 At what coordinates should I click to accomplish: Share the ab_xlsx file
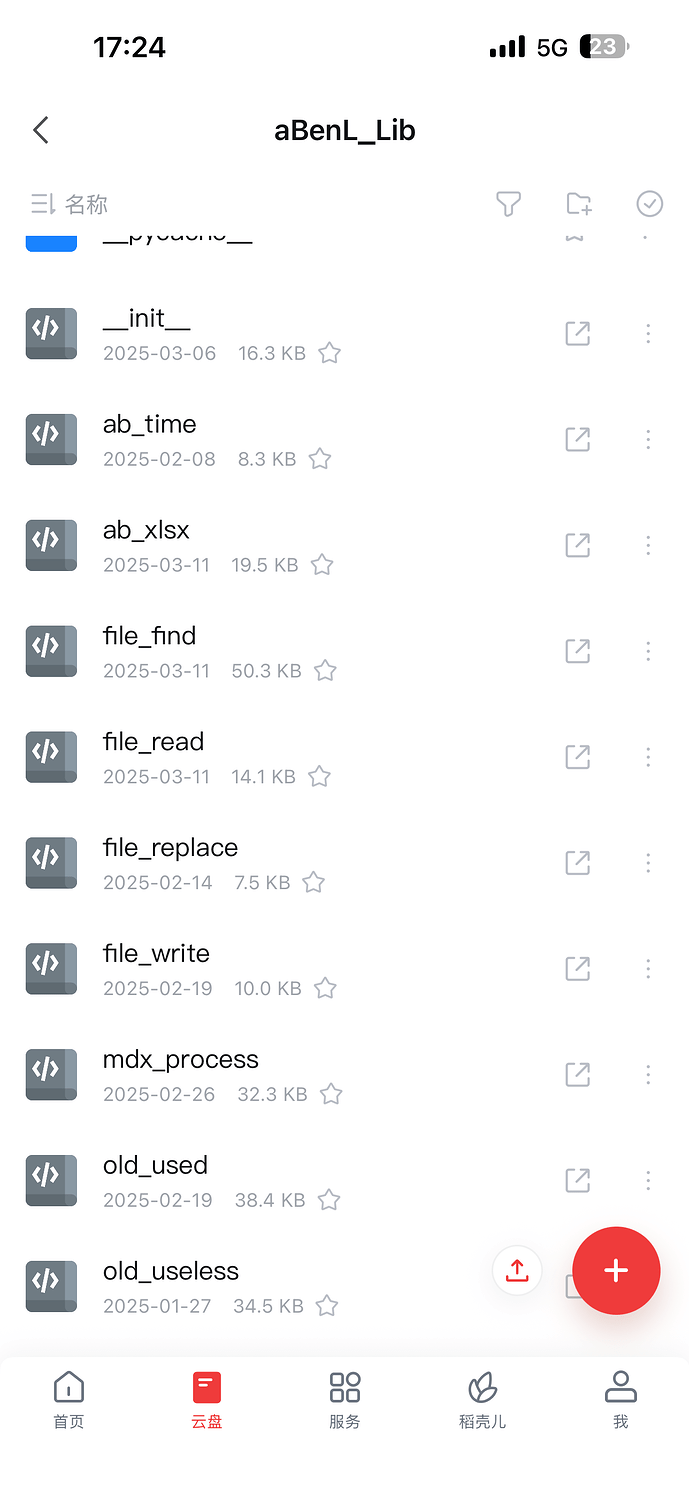[578, 545]
